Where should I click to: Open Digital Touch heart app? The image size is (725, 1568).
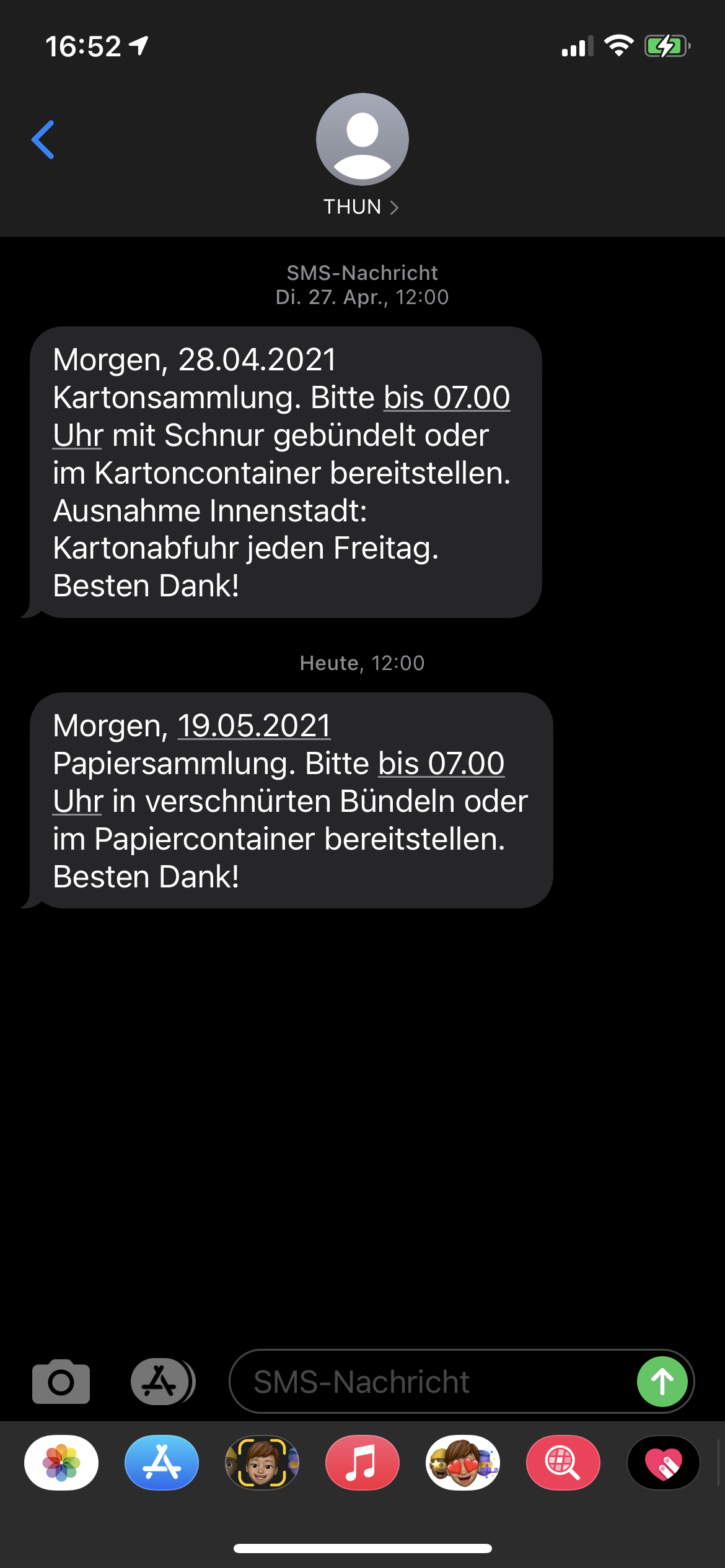coord(664,1463)
